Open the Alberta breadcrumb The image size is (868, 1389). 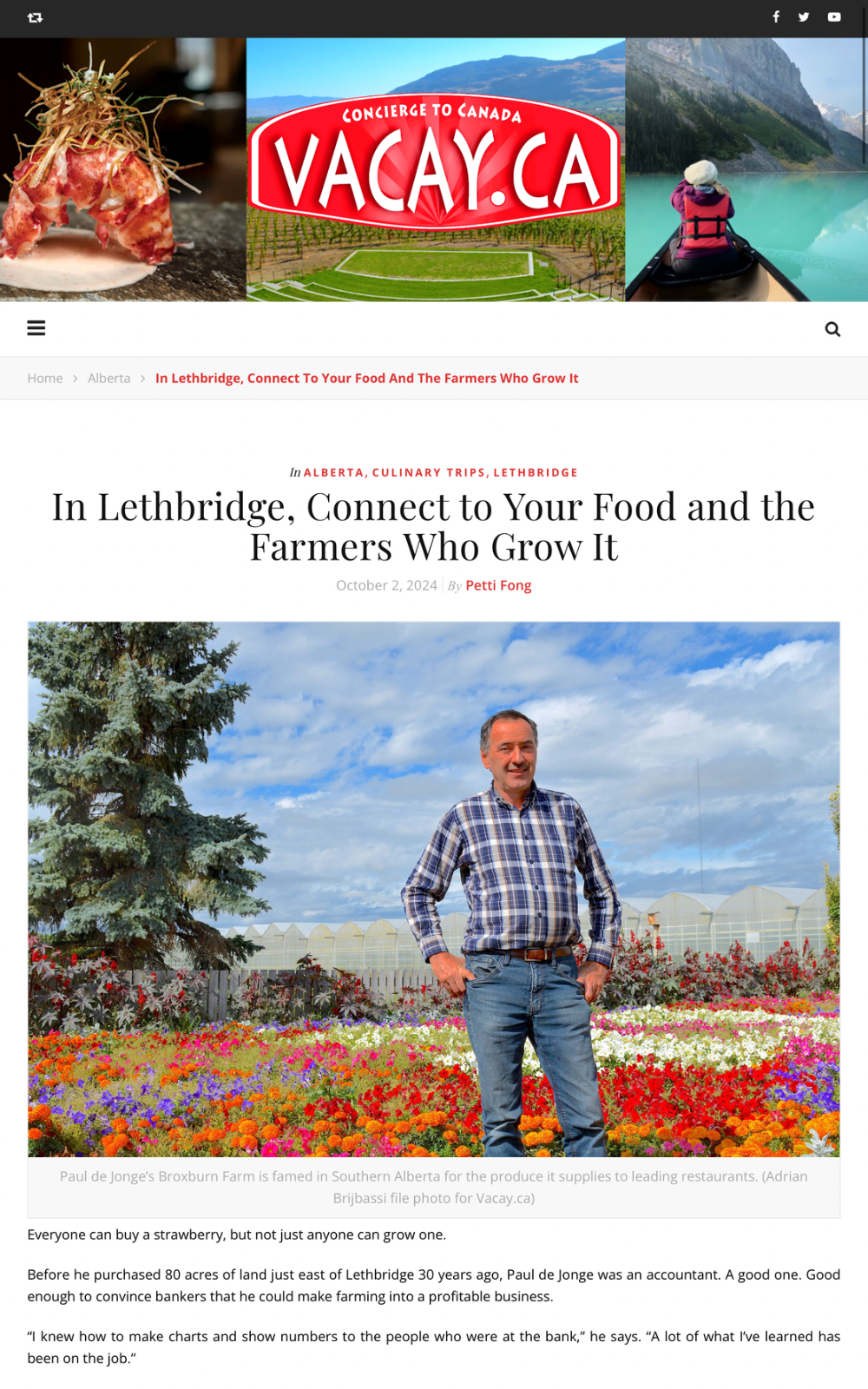point(108,379)
